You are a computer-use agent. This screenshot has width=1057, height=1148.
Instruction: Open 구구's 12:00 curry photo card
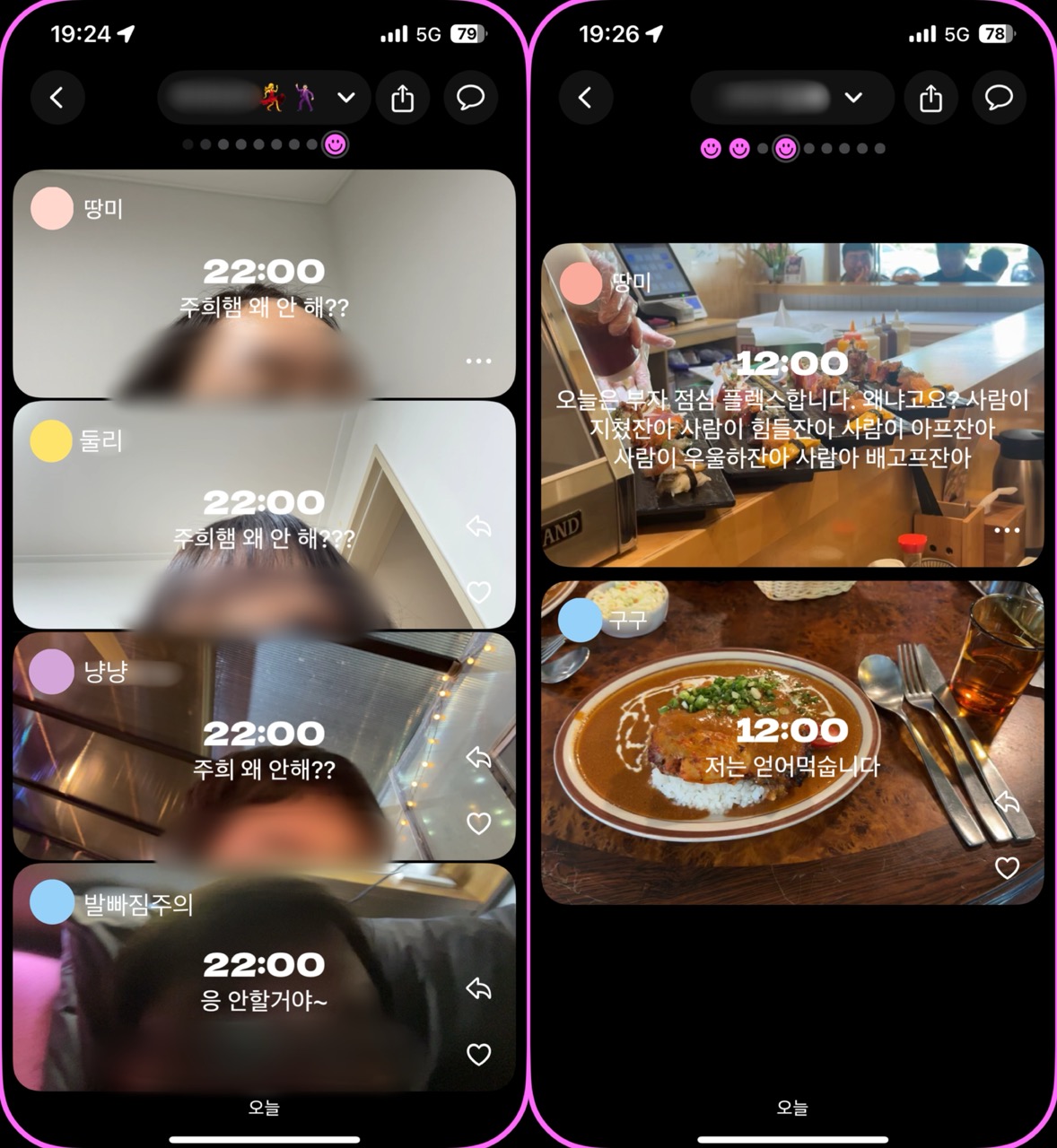792,743
